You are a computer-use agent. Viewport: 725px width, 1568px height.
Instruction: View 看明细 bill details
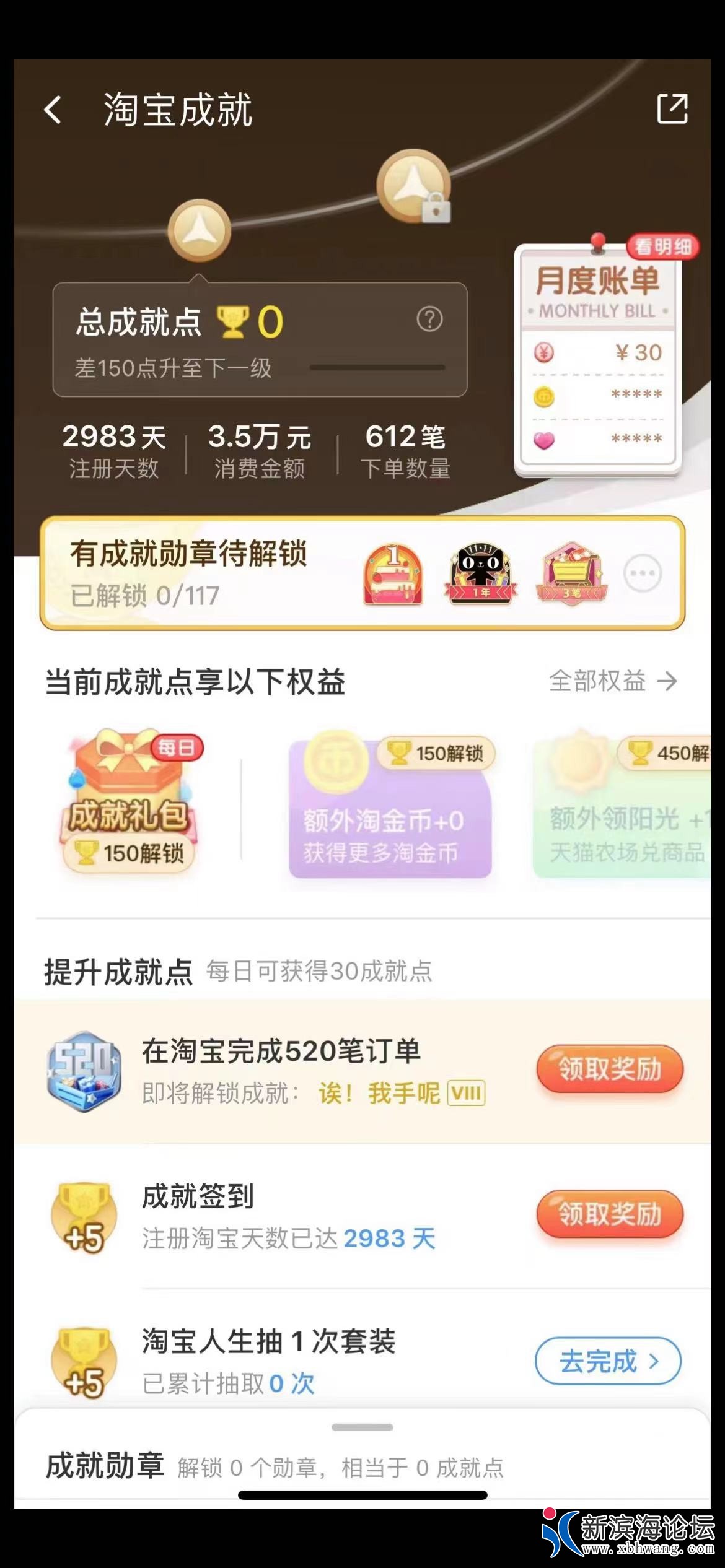662,246
